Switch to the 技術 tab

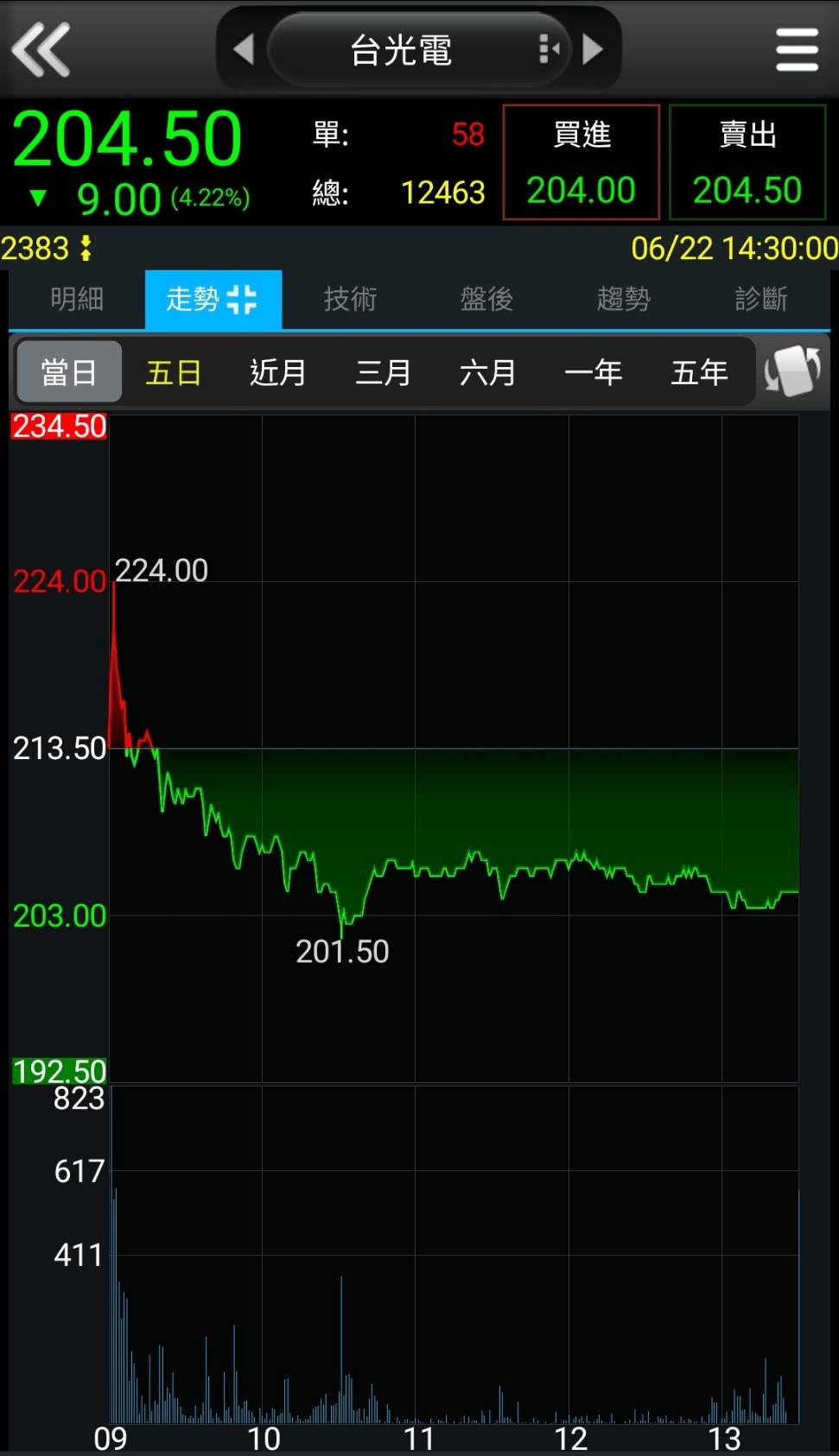[x=350, y=299]
